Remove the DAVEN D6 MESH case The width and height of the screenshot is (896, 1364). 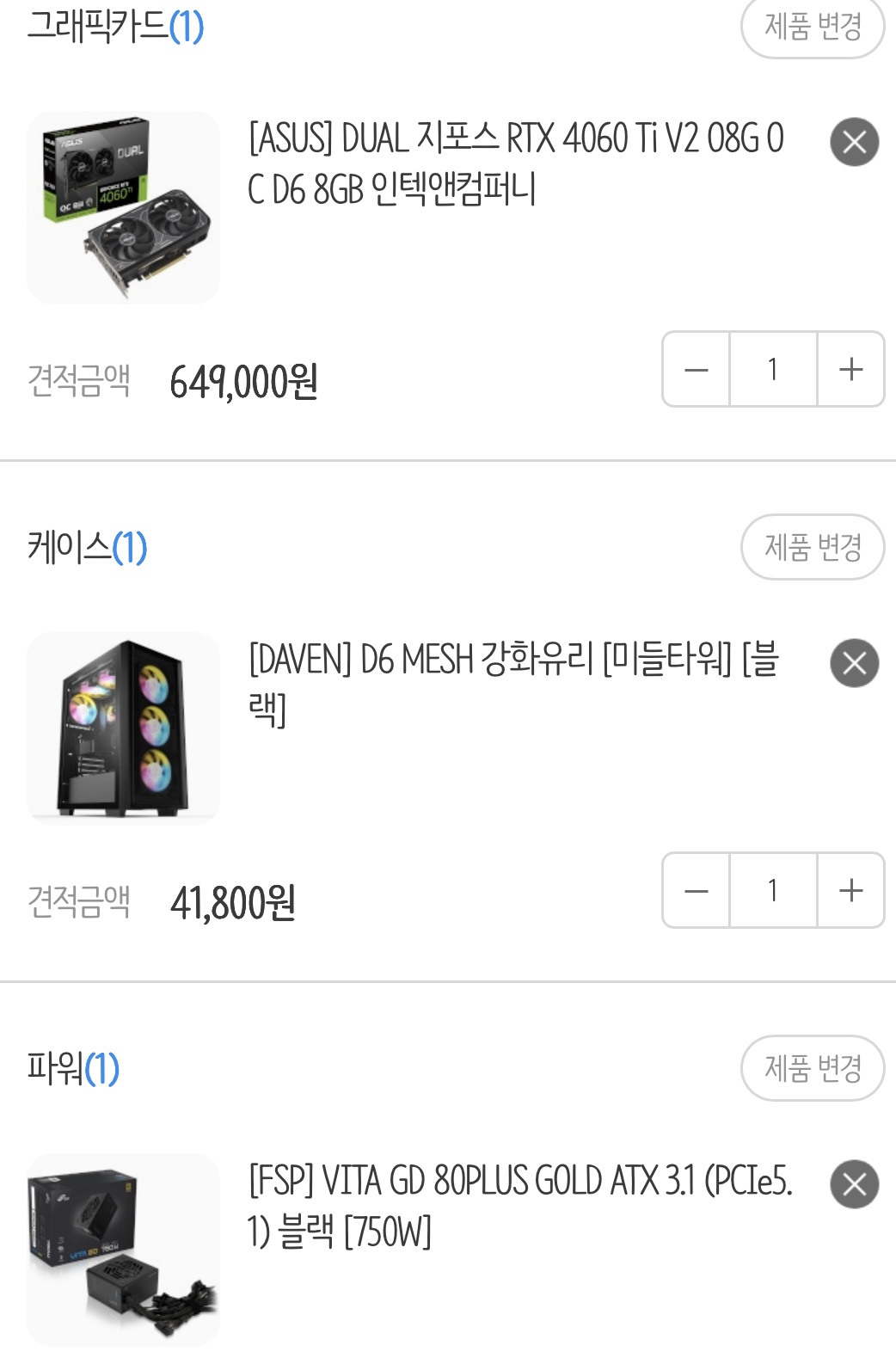point(852,662)
